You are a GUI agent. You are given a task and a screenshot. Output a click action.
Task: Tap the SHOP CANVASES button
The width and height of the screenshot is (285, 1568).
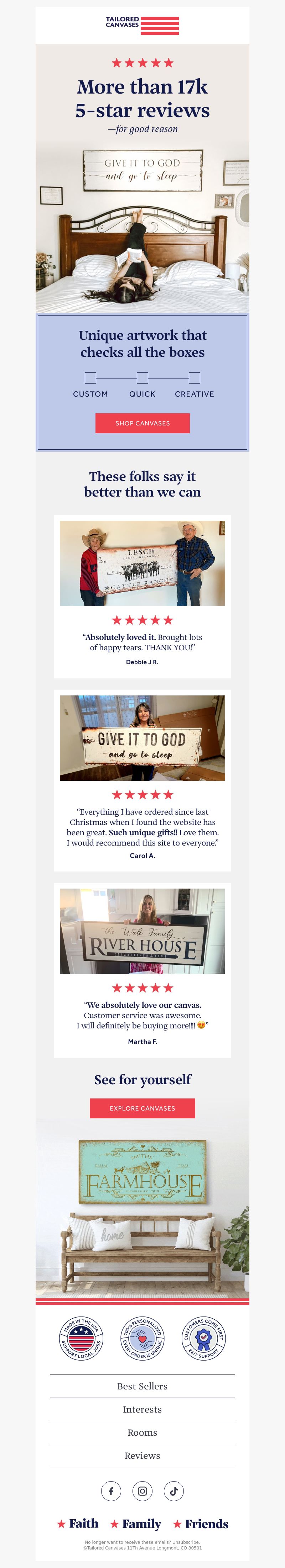point(142,423)
